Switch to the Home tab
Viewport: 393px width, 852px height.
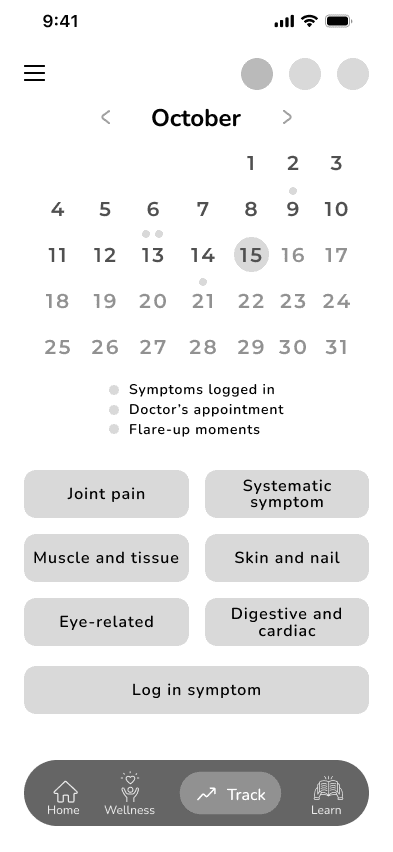point(64,797)
